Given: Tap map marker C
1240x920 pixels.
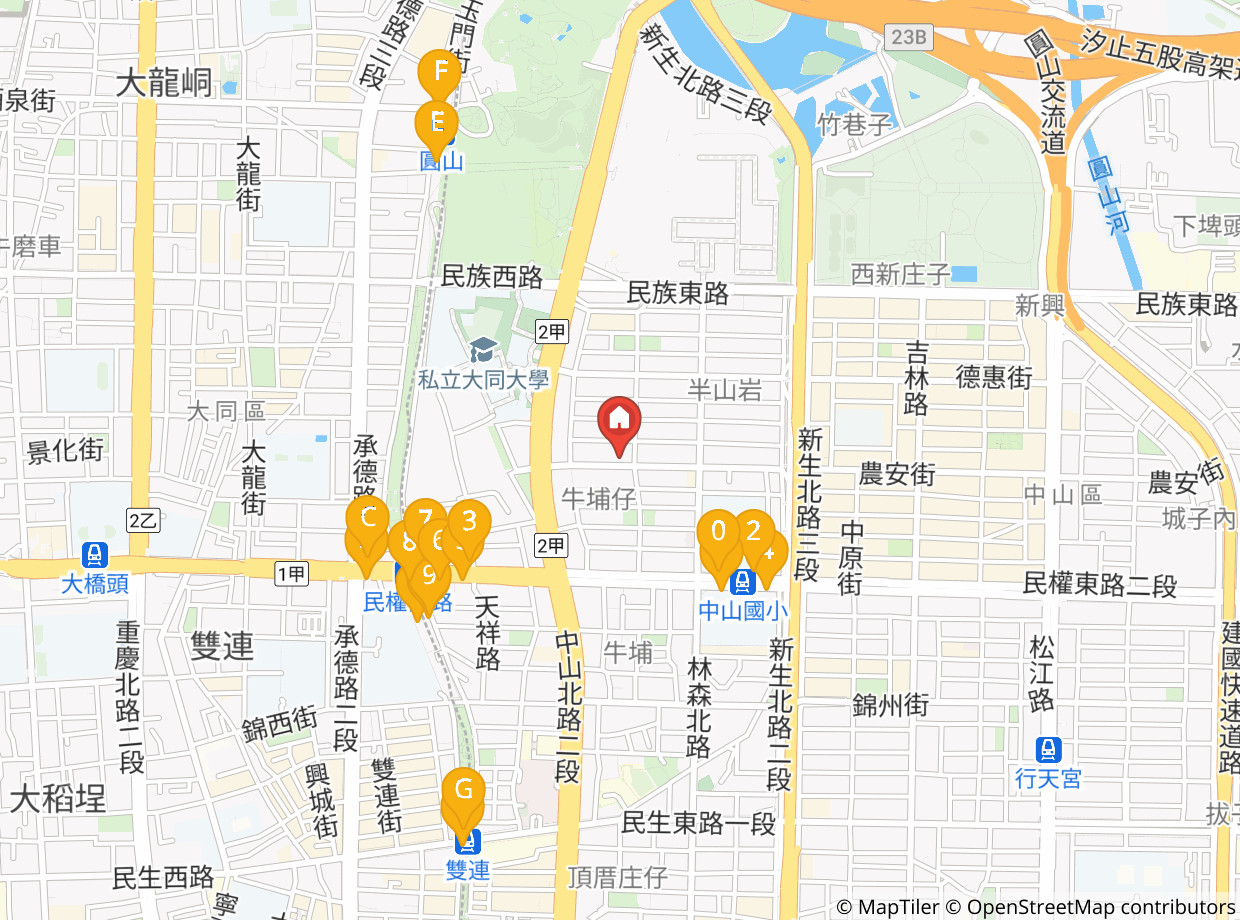Looking at the screenshot, I should (x=367, y=517).
